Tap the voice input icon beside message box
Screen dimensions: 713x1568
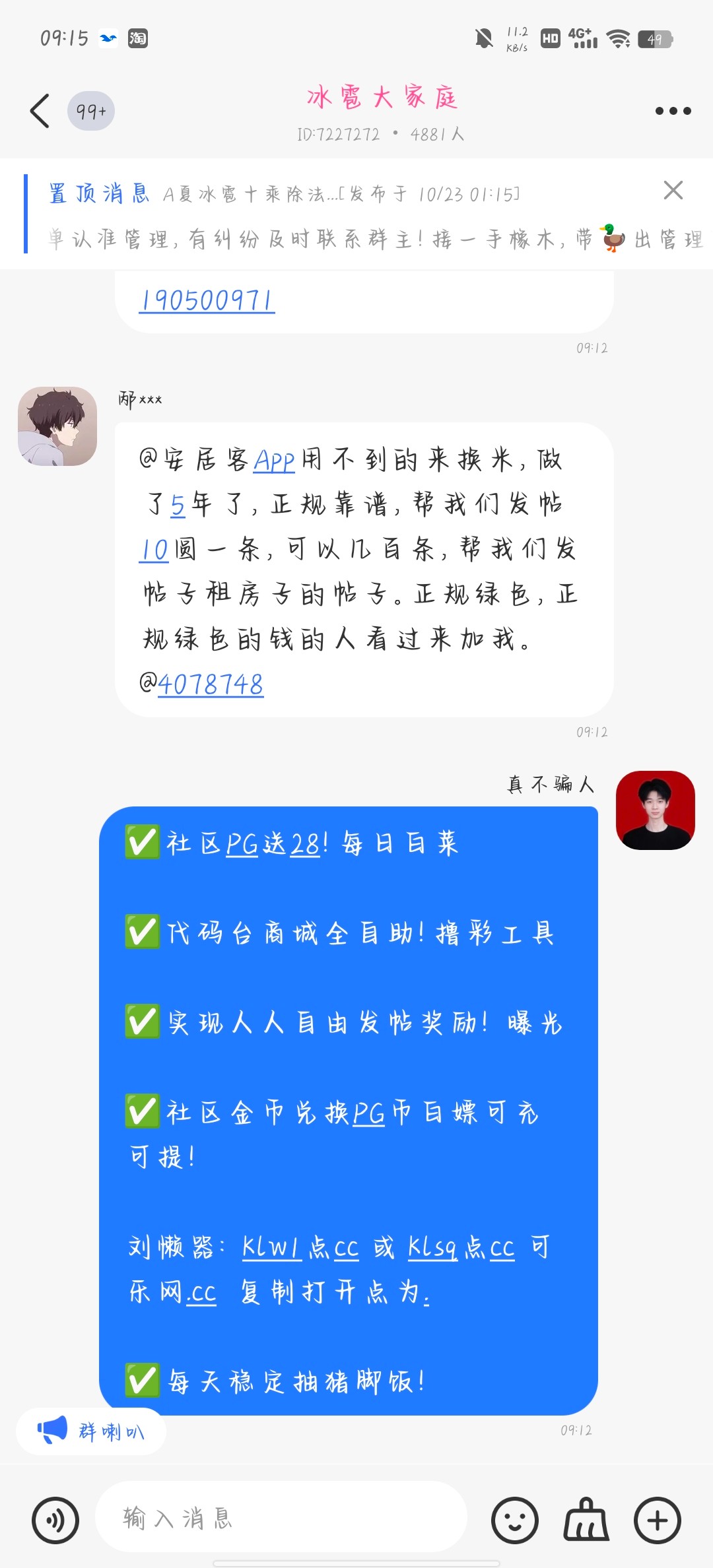tap(55, 1519)
